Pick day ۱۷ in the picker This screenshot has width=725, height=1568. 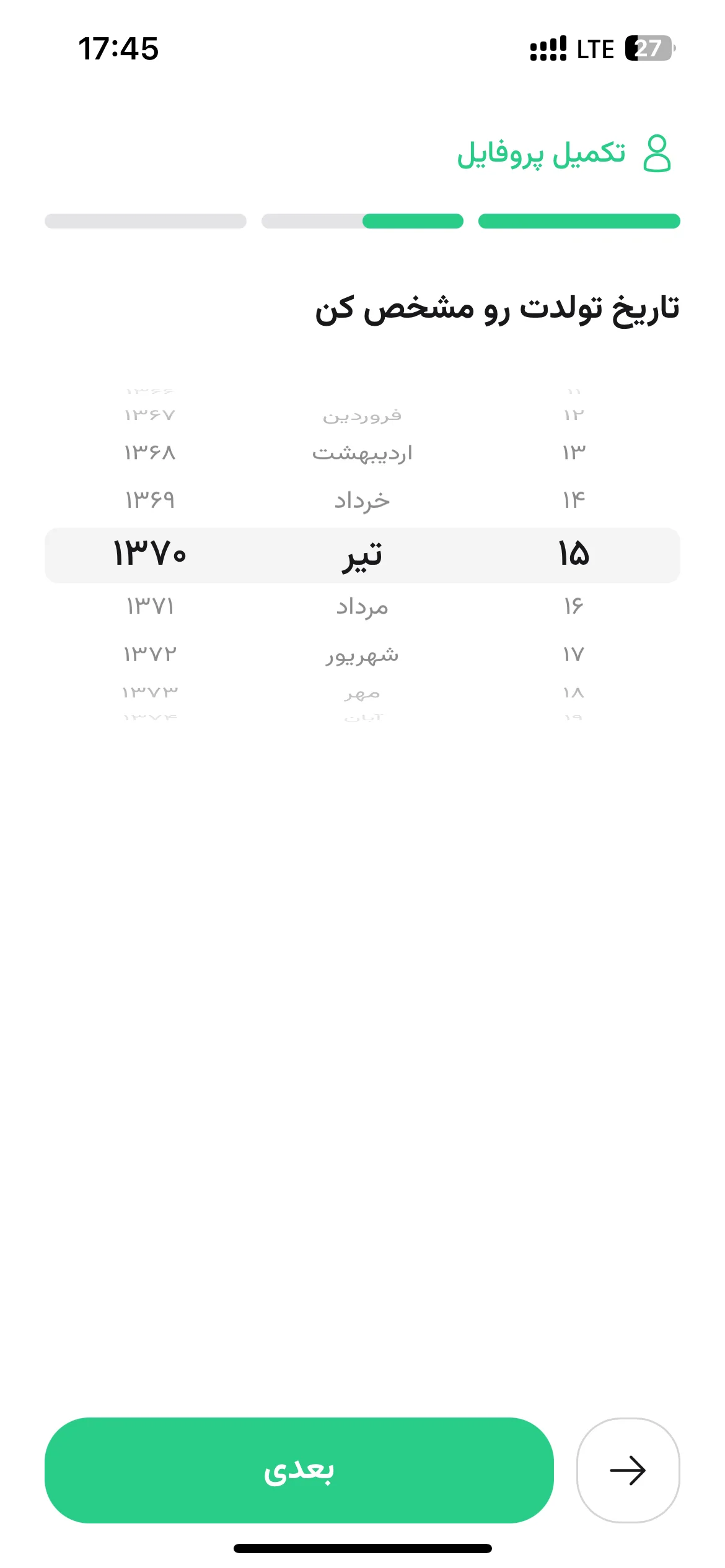pos(574,654)
